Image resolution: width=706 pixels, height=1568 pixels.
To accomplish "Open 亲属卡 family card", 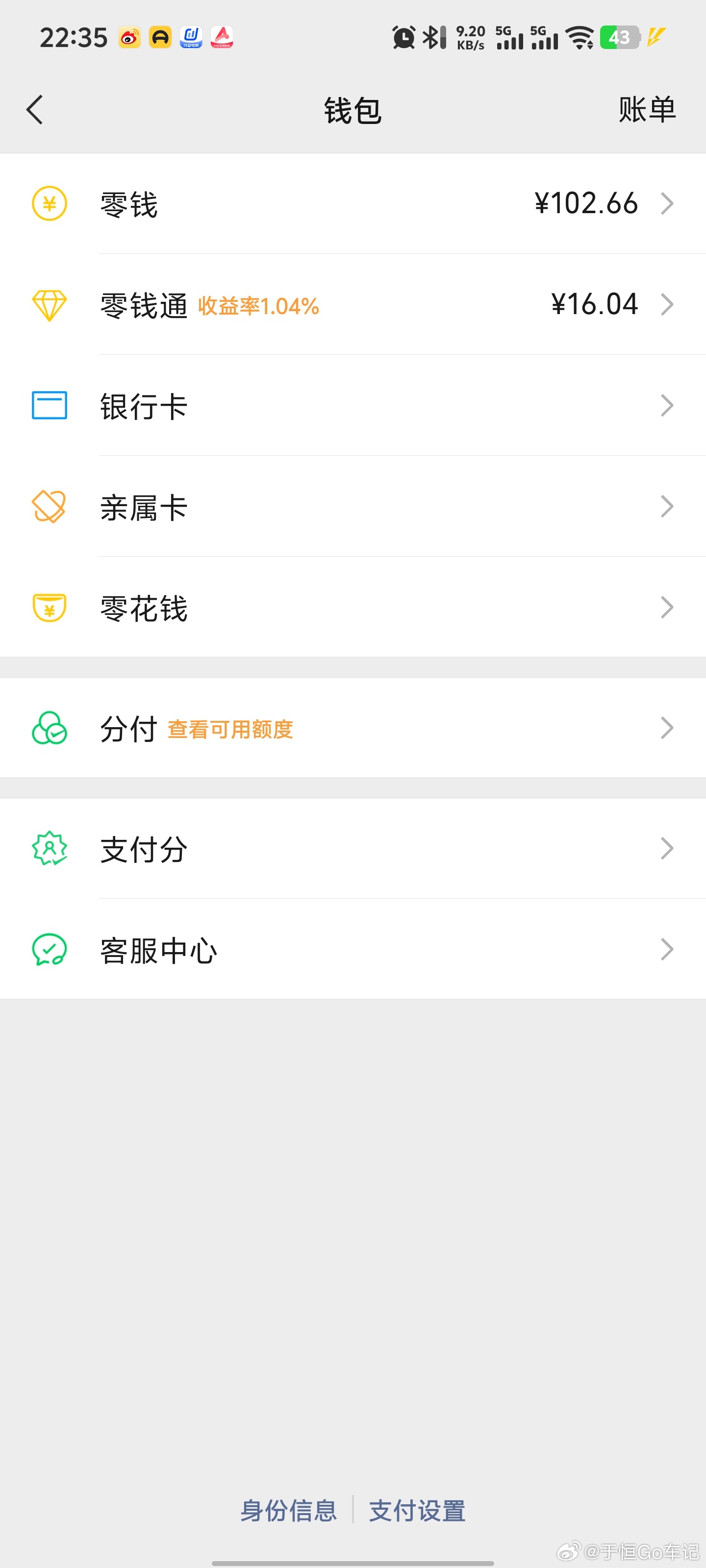I will pyautogui.click(x=353, y=507).
